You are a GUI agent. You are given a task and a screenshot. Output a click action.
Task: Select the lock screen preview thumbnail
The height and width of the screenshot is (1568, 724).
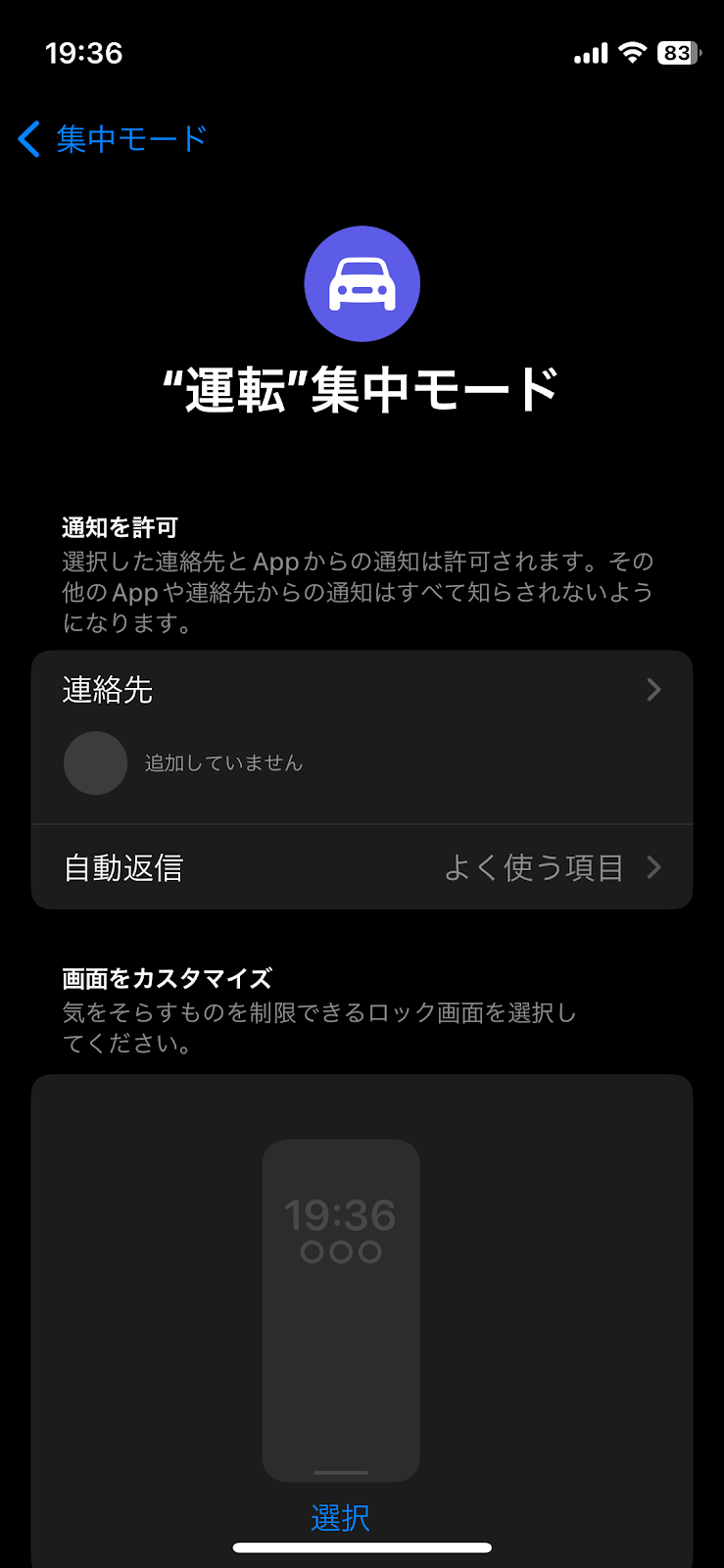[341, 1310]
